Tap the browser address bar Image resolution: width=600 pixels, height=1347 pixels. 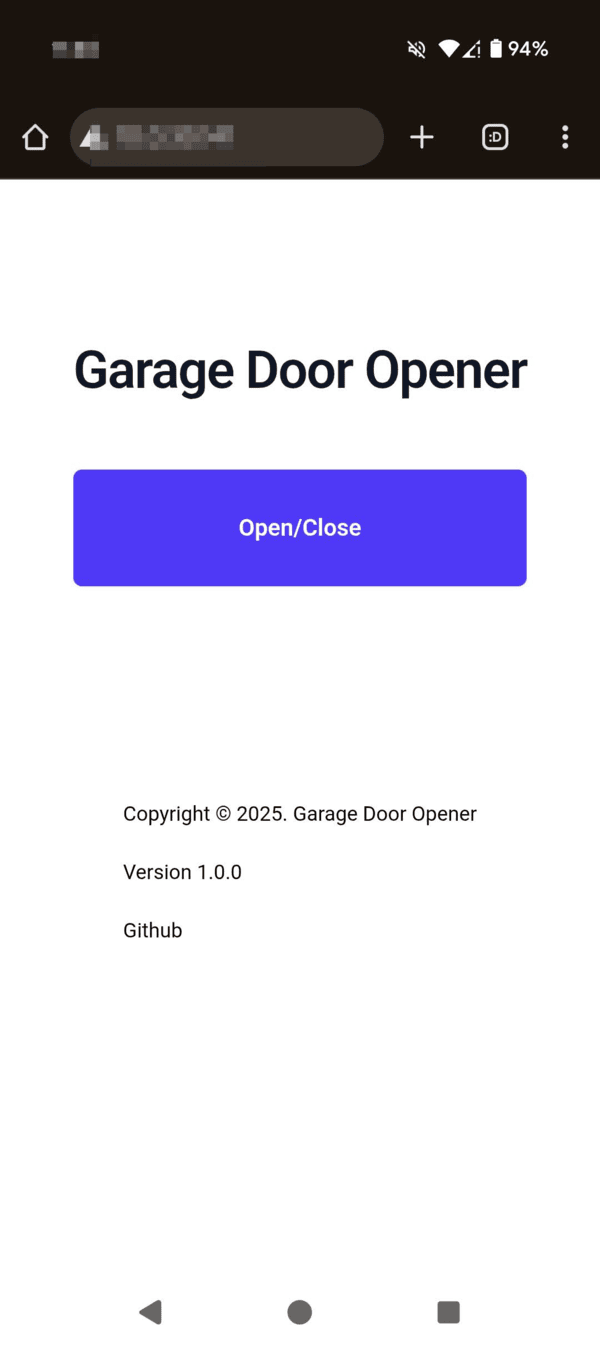click(227, 137)
